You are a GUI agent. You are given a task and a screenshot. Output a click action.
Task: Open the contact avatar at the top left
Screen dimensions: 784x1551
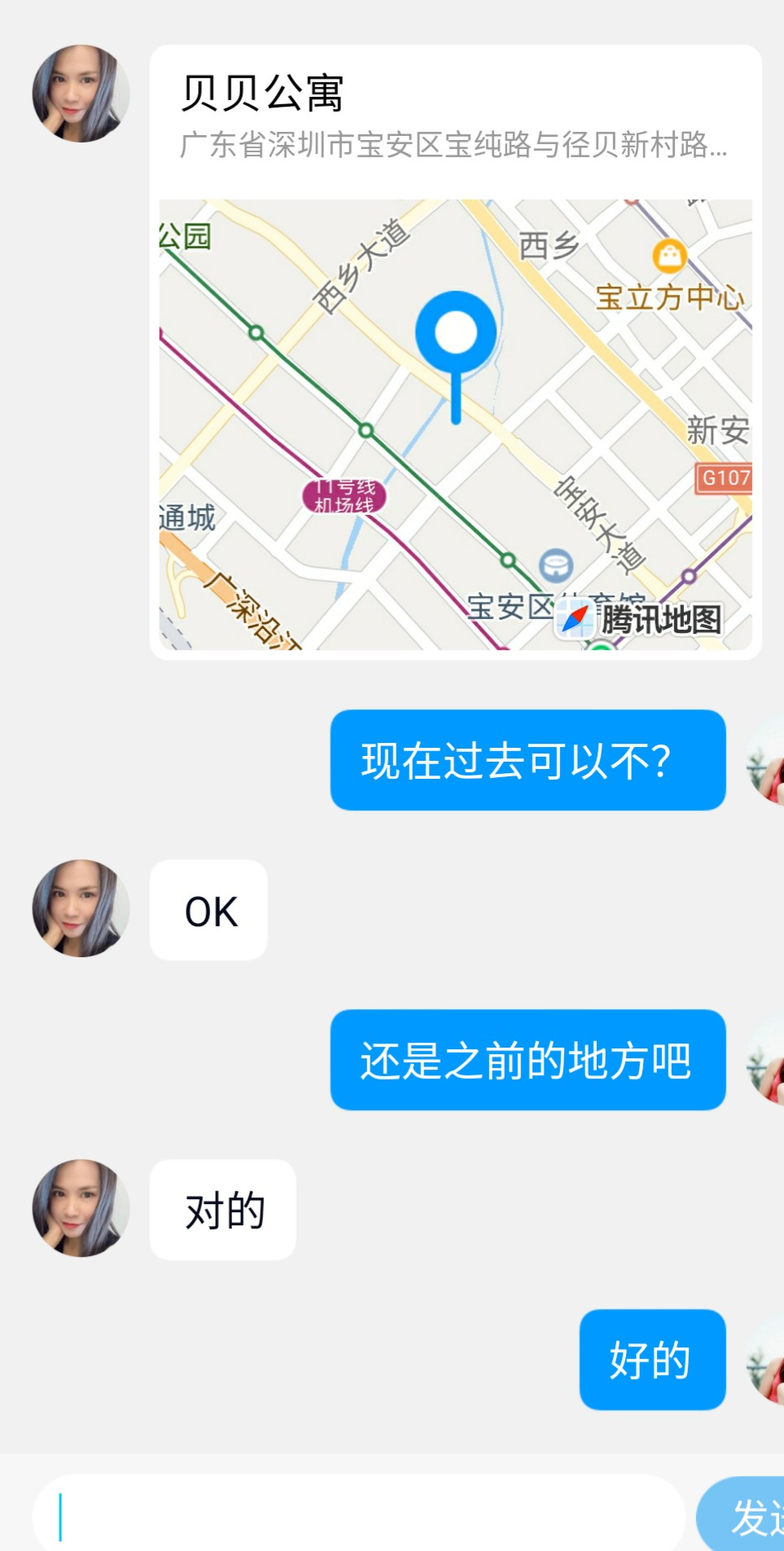80,93
